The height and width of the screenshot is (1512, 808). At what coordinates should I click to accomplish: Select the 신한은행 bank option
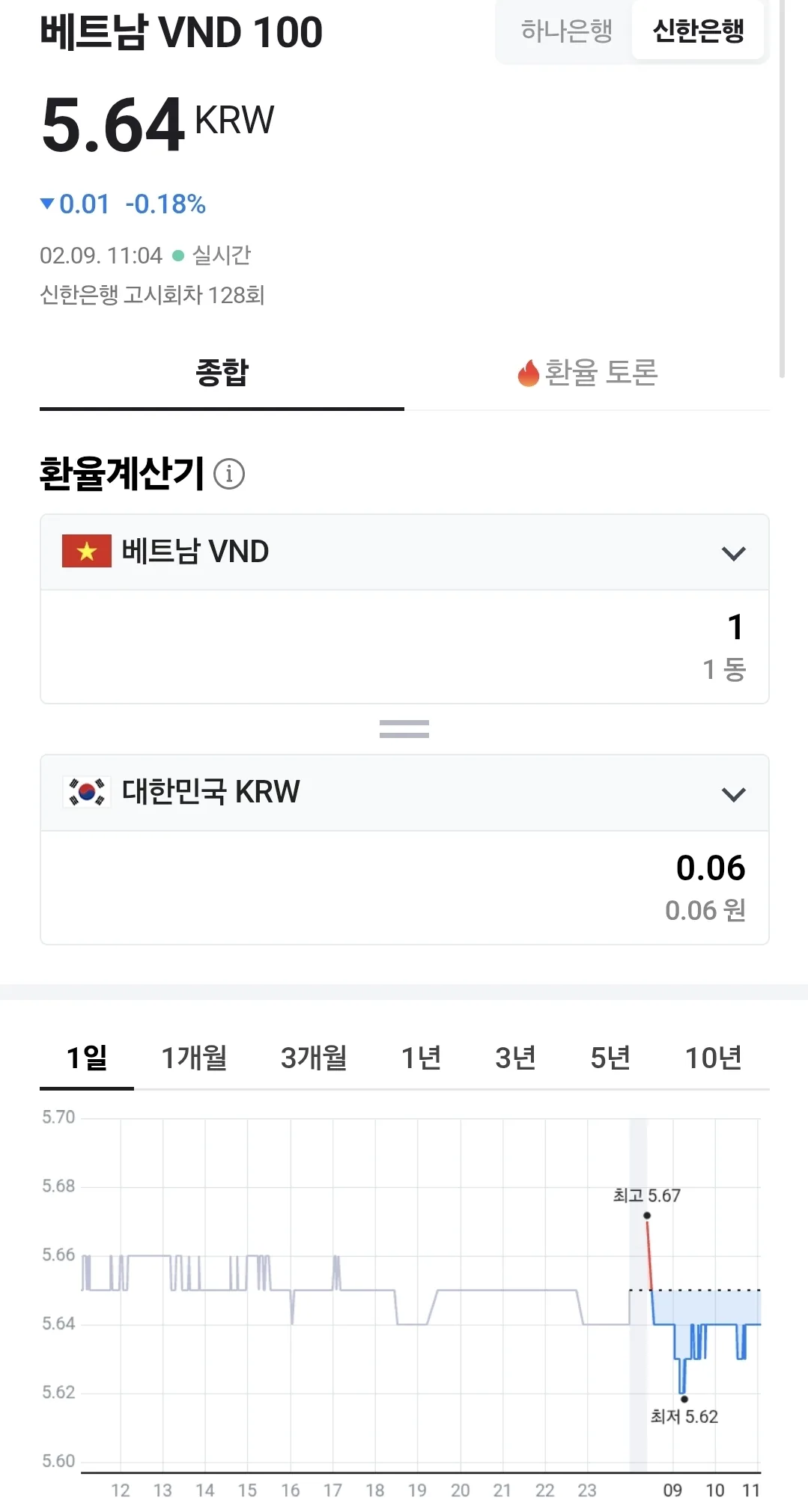point(698,31)
